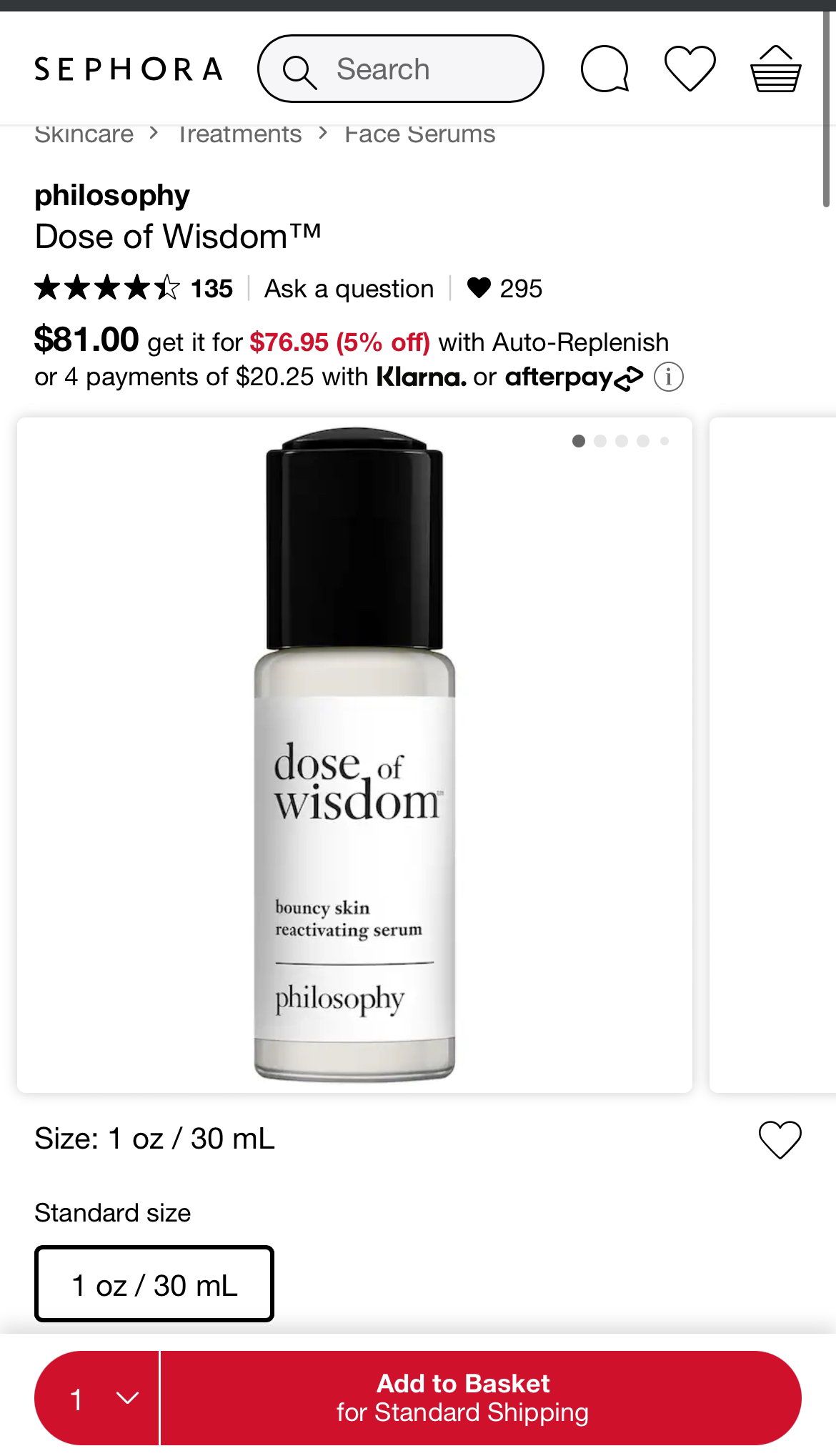Go to the Skincare breadcrumb link
The width and height of the screenshot is (836, 1456).
click(84, 133)
